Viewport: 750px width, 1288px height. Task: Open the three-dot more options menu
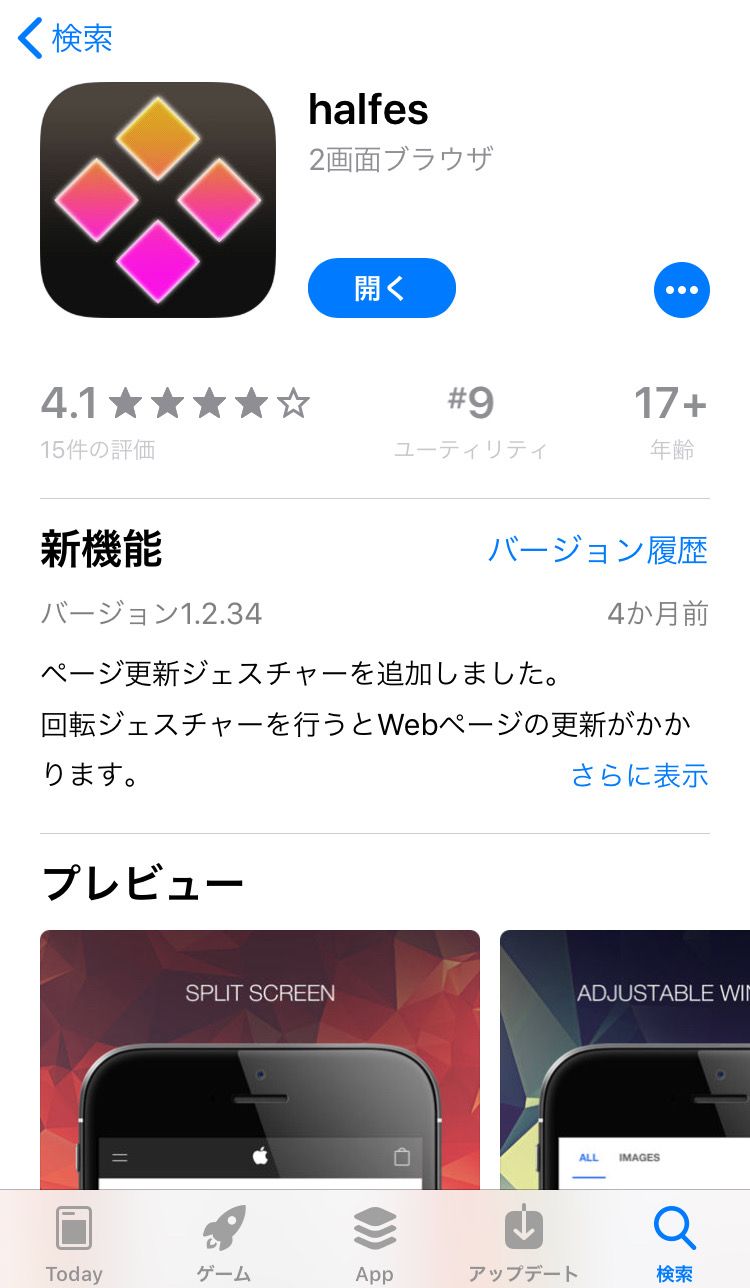(681, 290)
